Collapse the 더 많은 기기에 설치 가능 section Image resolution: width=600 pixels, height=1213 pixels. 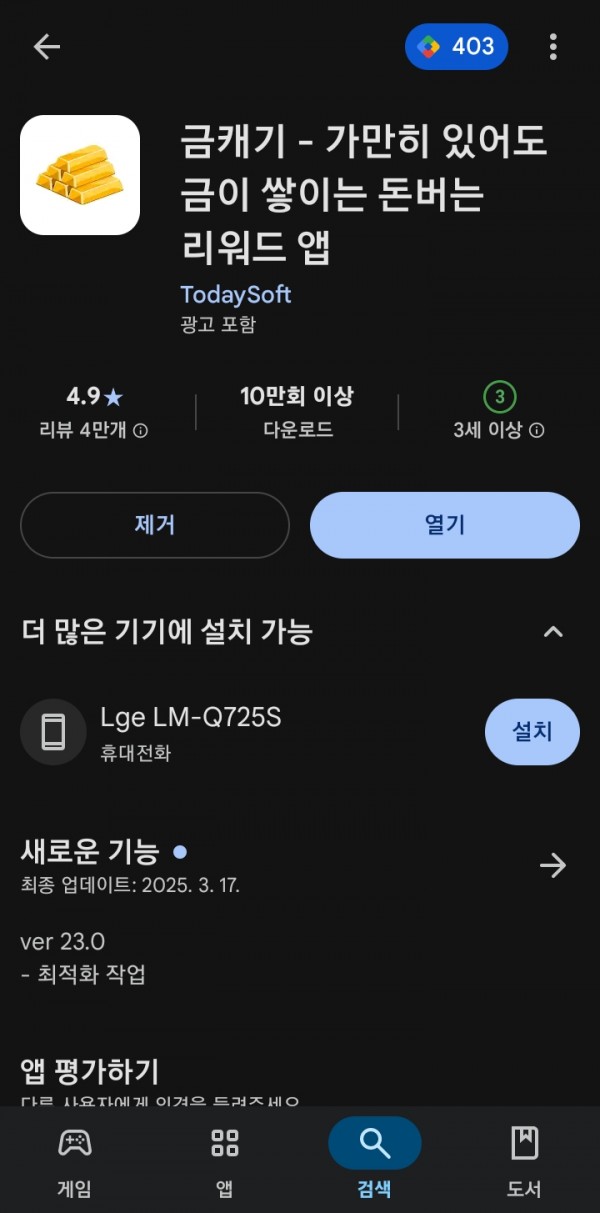click(x=553, y=632)
